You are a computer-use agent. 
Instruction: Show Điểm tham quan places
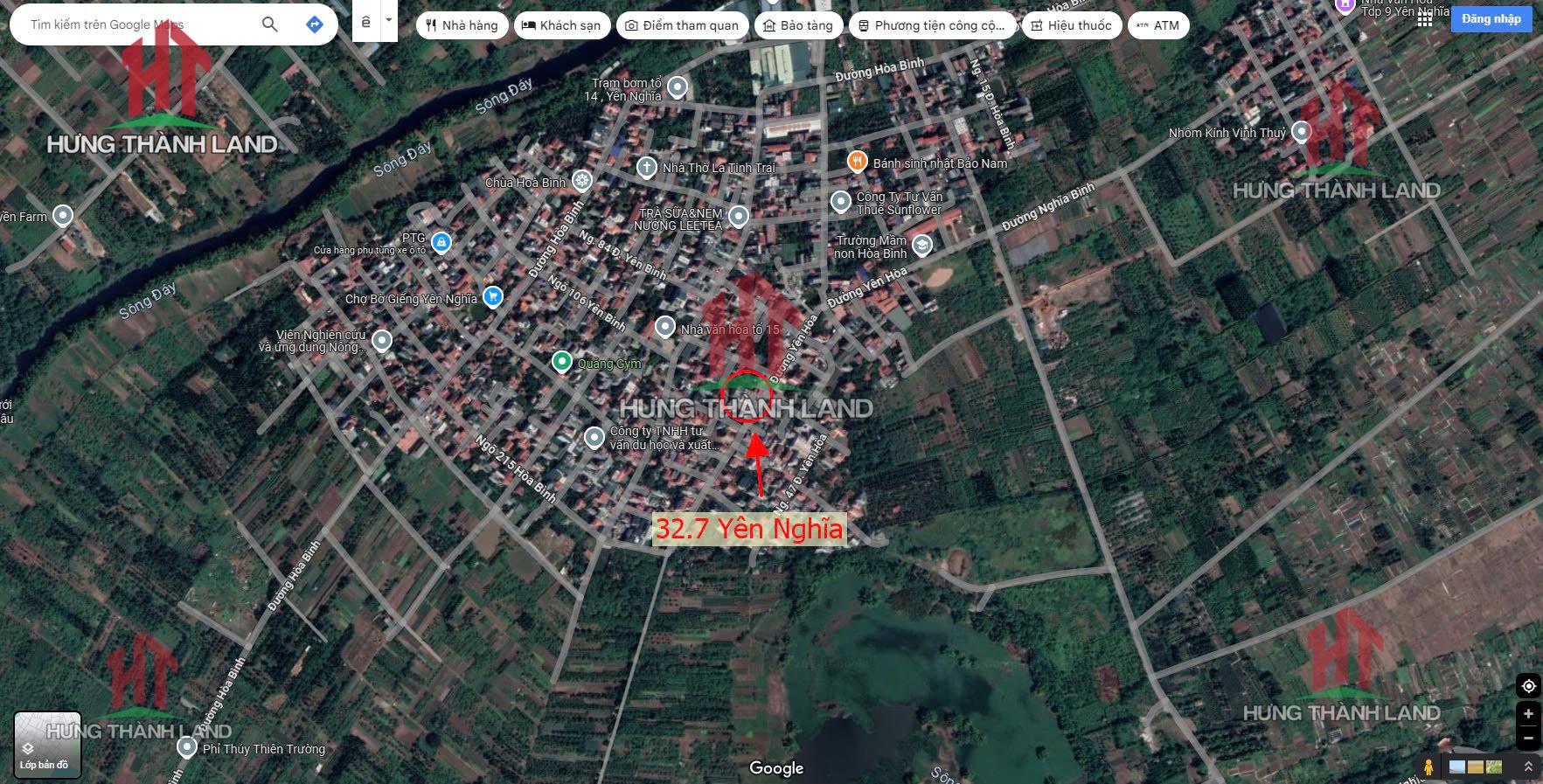point(682,25)
